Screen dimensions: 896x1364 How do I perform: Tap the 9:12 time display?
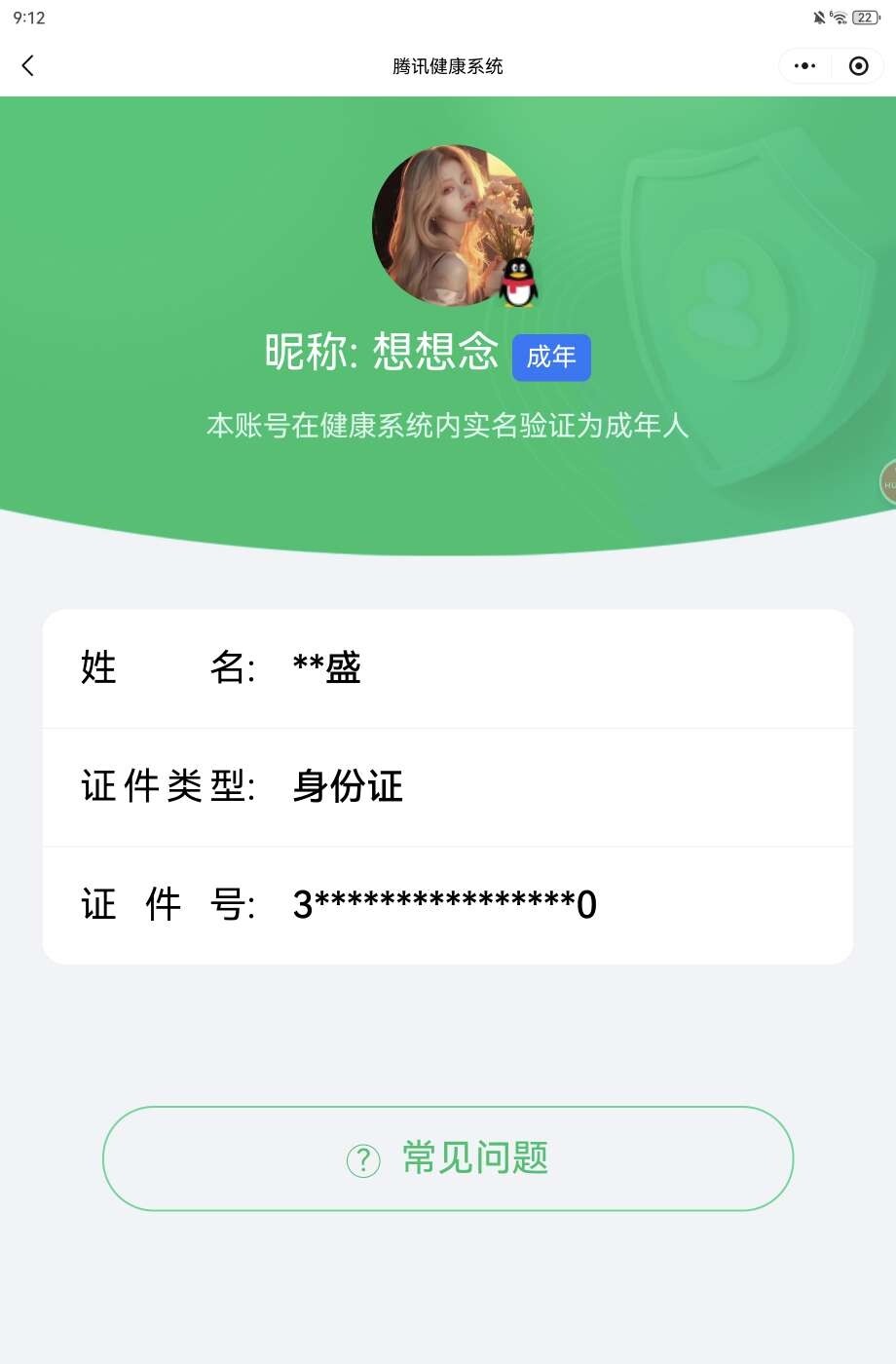click(29, 16)
